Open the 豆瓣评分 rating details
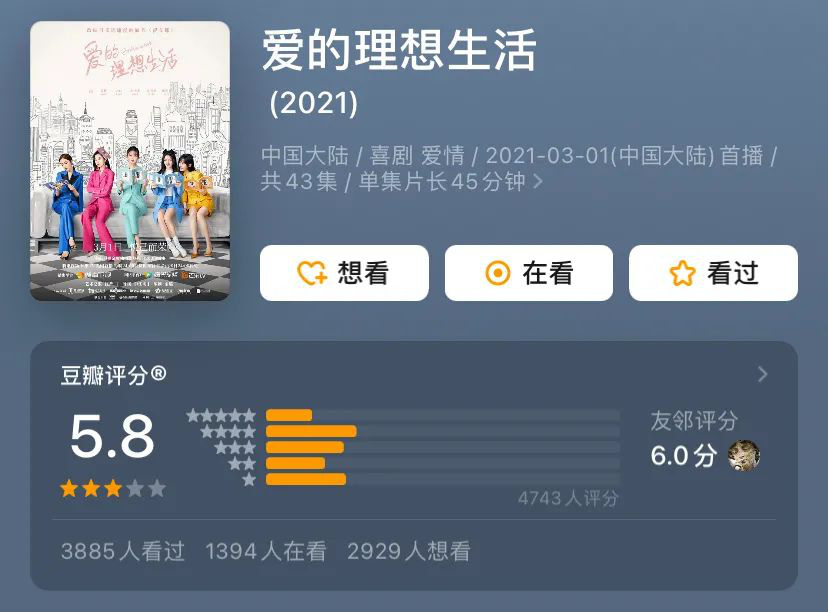 [x=762, y=375]
